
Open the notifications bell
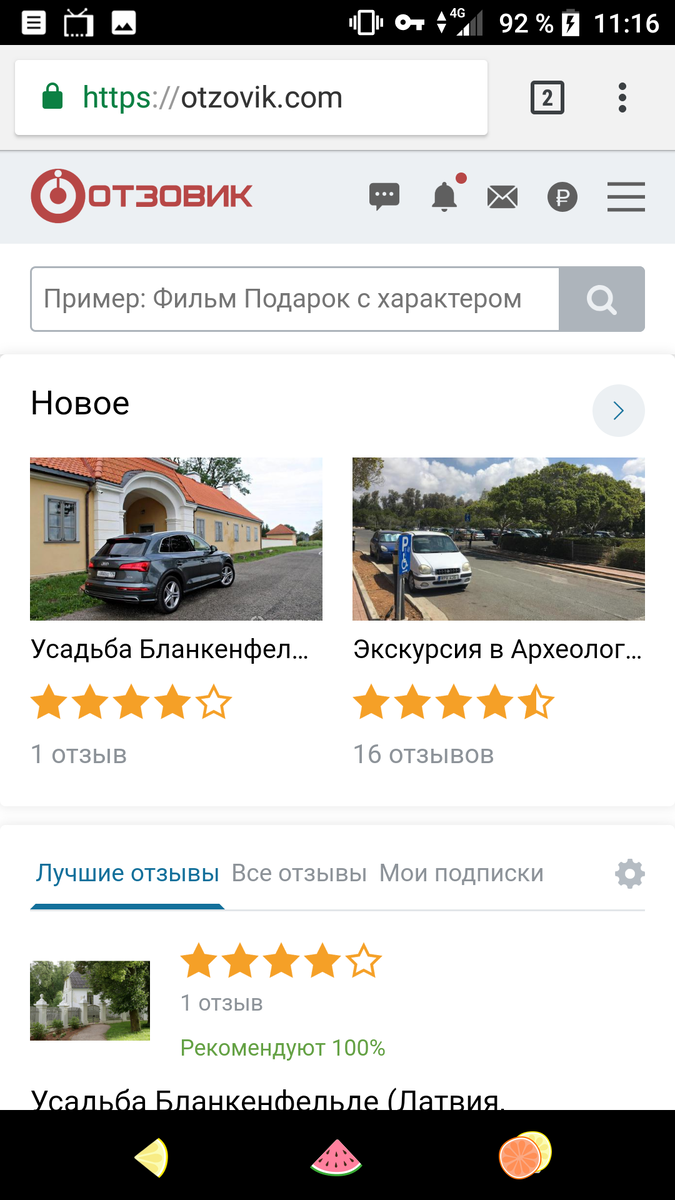[x=444, y=197]
